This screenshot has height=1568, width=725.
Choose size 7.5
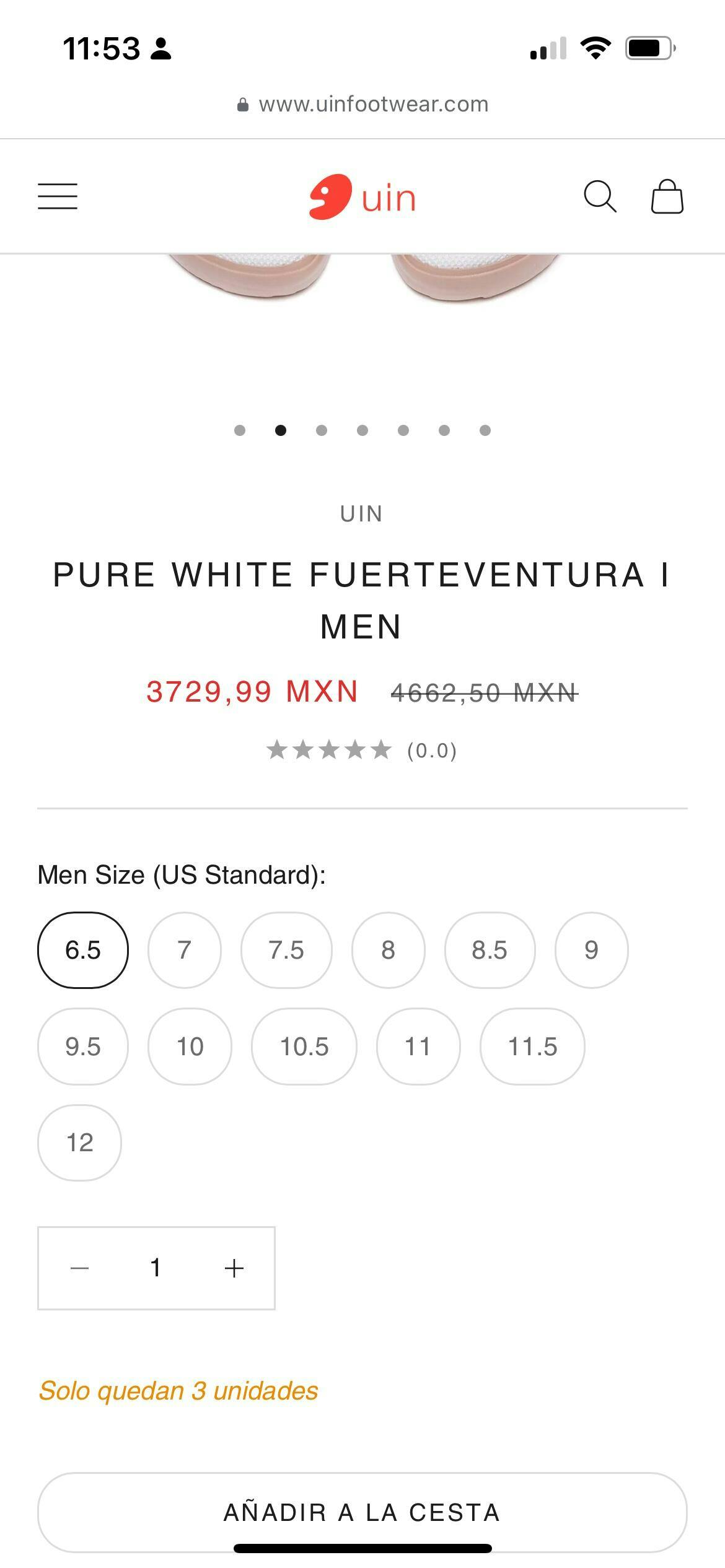[286, 950]
